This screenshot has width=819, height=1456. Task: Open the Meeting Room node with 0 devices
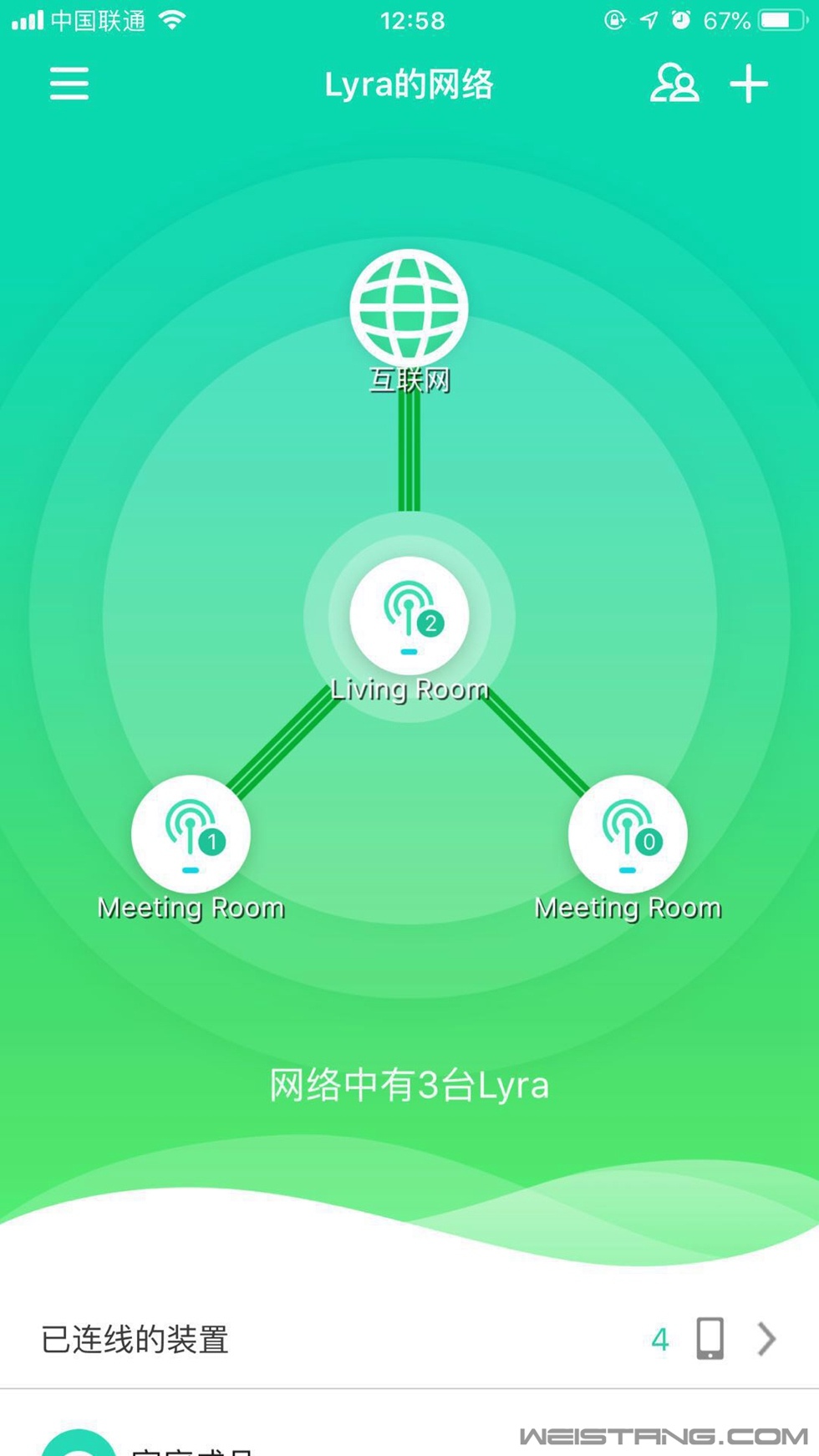click(628, 834)
